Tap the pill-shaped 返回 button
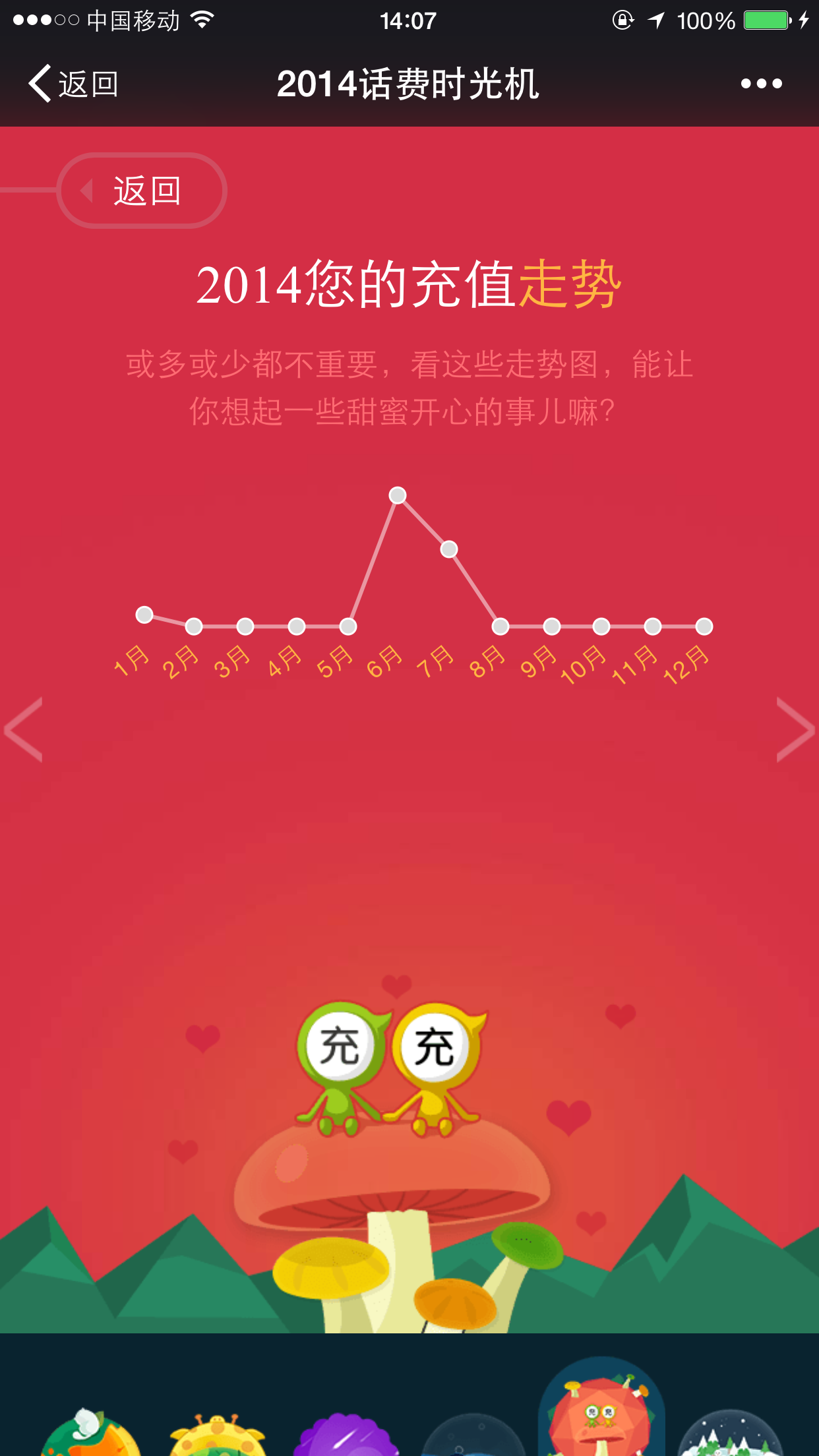This screenshot has height=1456, width=819. (142, 191)
